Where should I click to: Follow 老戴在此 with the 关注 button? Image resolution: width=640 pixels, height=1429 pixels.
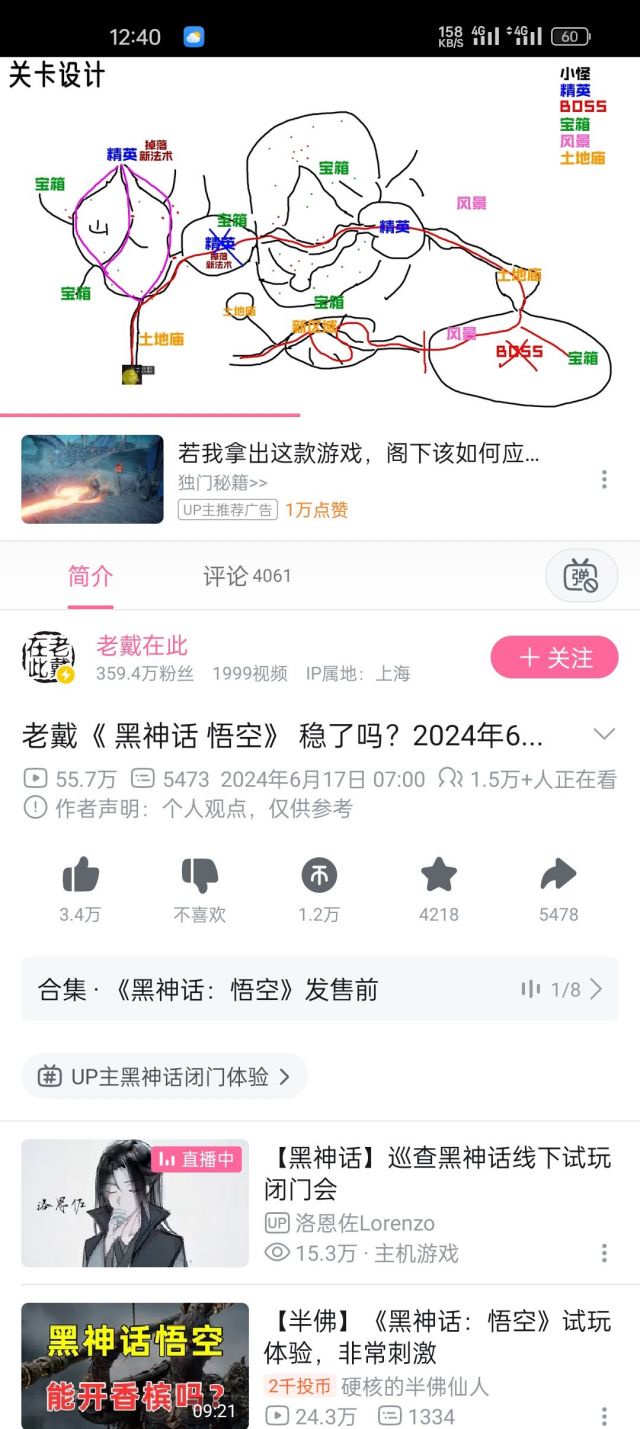(x=554, y=657)
